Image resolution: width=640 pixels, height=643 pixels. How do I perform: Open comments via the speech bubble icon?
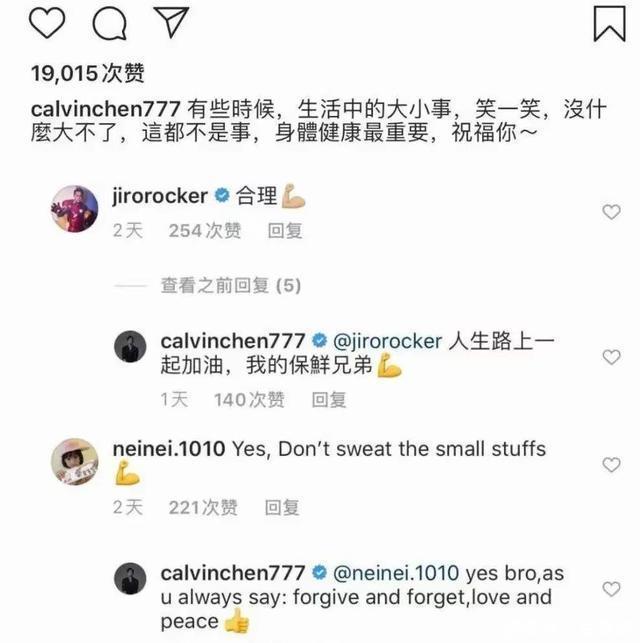tap(97, 22)
